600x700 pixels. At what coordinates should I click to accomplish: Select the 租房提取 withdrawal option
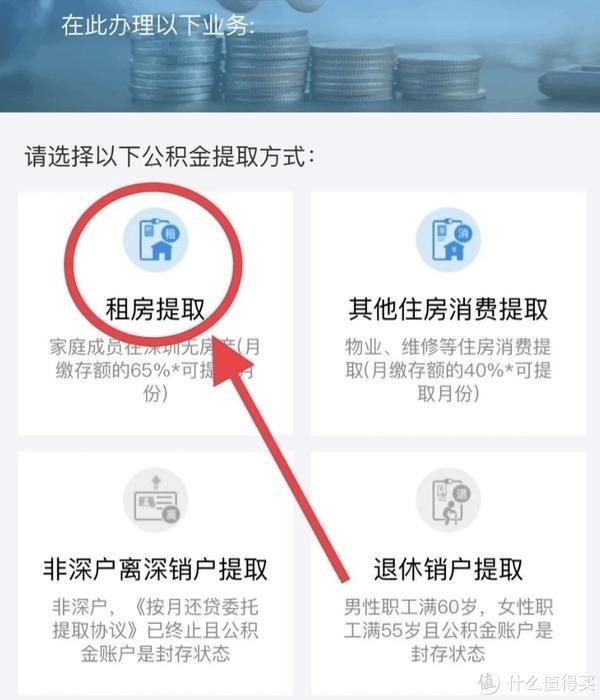[x=155, y=310]
